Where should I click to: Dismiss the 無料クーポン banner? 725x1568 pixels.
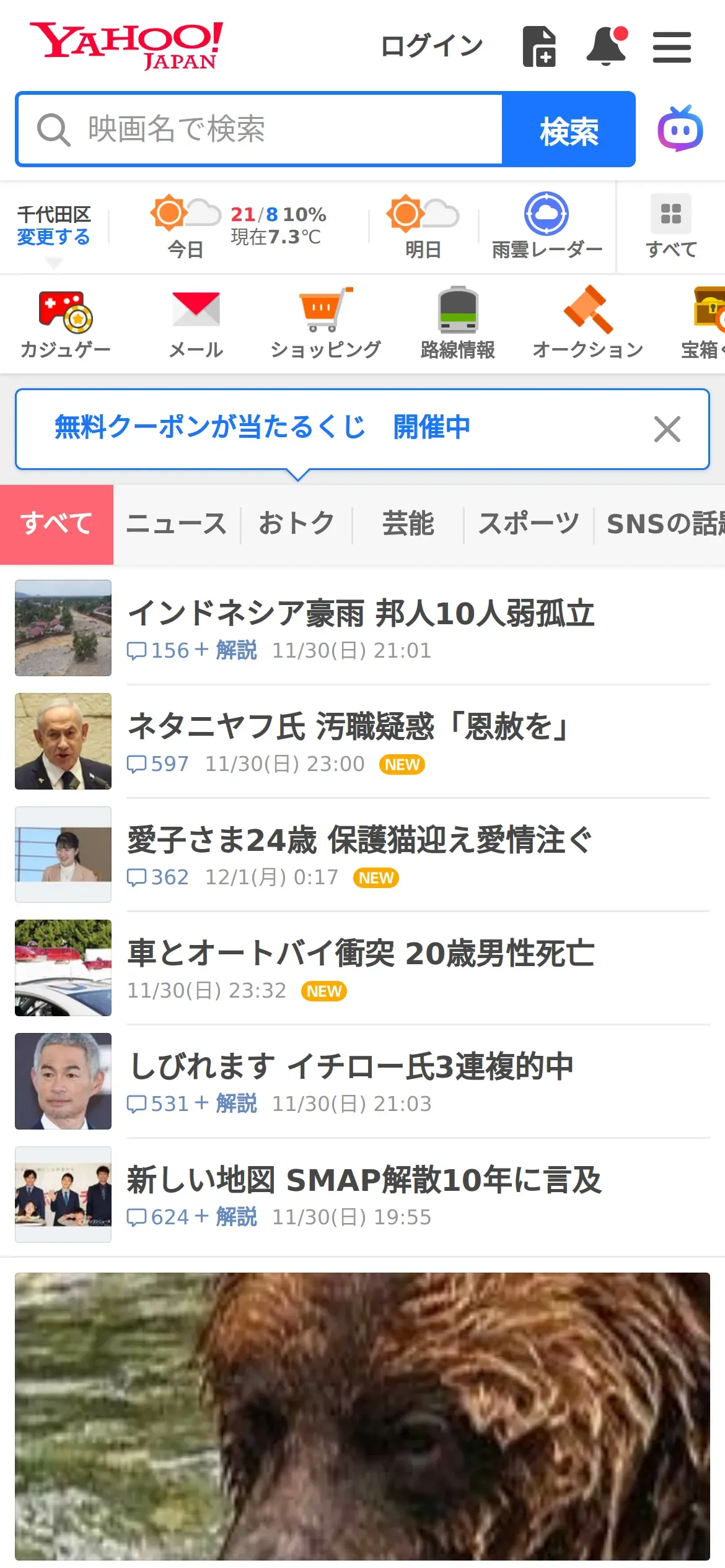click(x=667, y=429)
